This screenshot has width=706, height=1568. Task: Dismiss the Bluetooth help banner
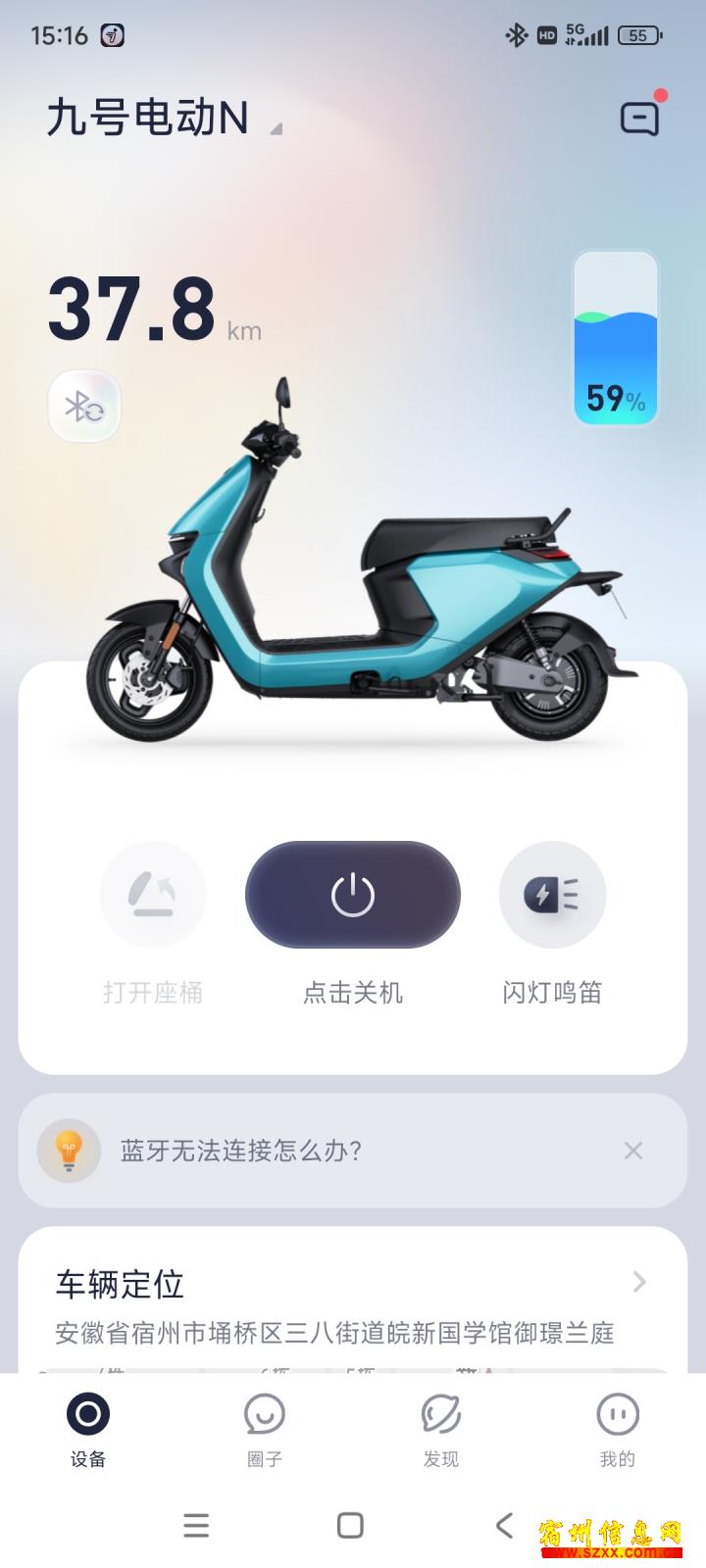click(633, 1151)
